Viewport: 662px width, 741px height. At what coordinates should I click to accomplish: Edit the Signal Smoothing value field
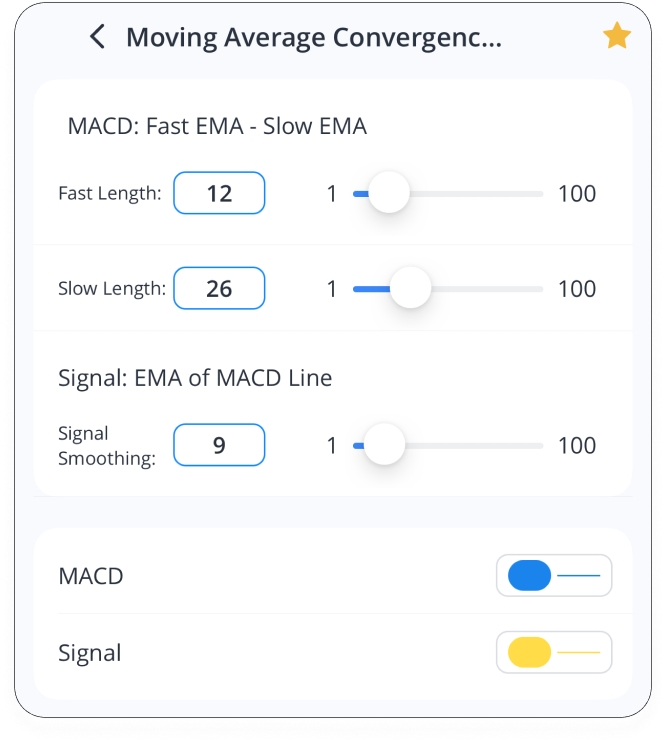click(219, 445)
